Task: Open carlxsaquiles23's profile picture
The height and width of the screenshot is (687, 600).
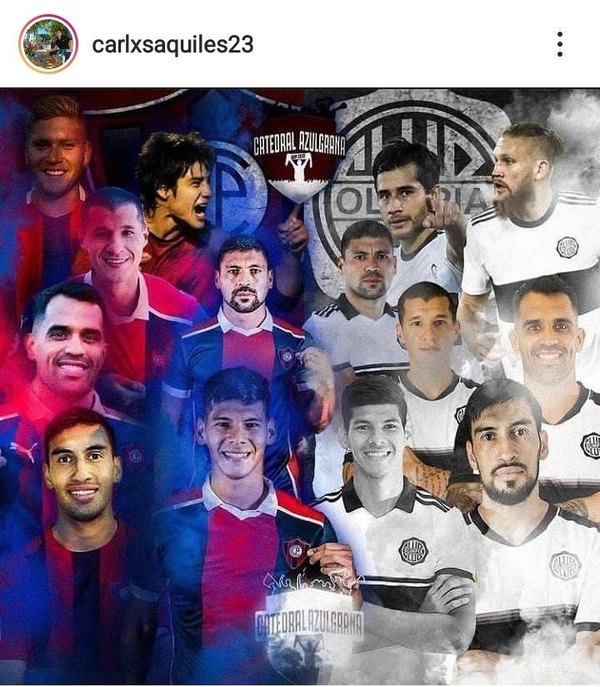Action: [48, 44]
